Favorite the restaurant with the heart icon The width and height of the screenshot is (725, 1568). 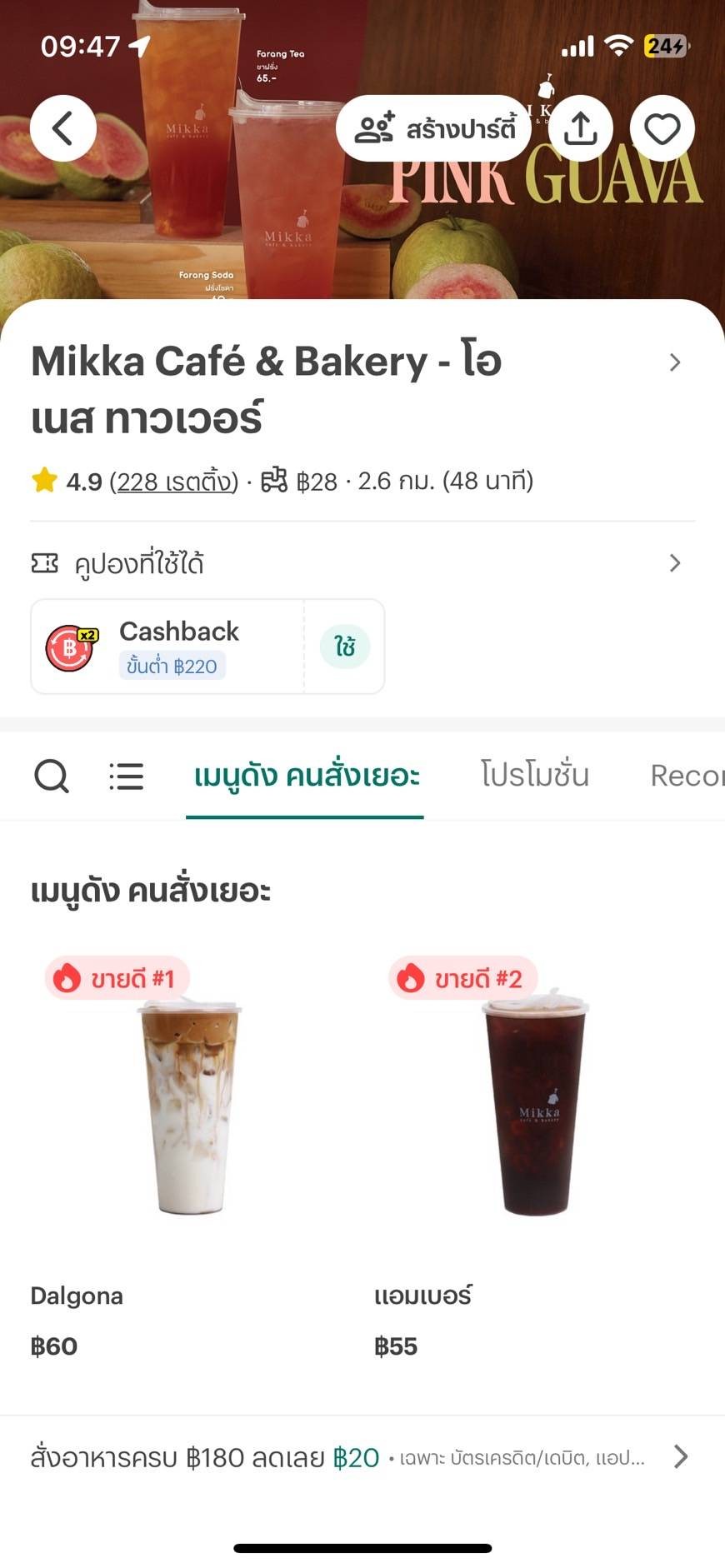662,128
